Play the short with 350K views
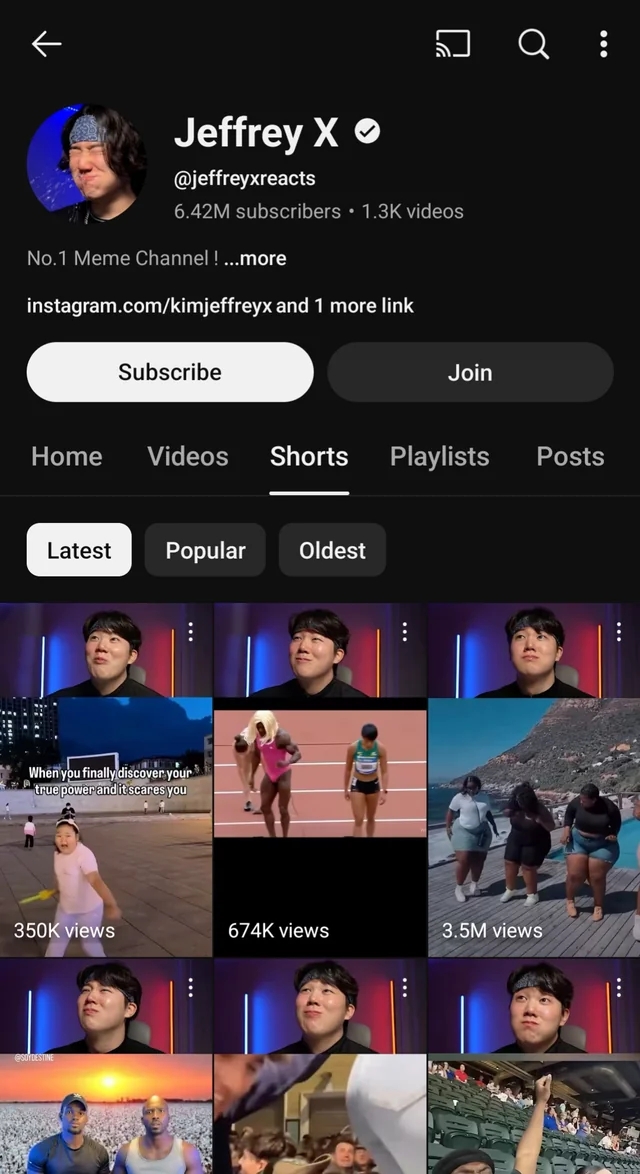This screenshot has height=1174, width=640. tap(106, 780)
